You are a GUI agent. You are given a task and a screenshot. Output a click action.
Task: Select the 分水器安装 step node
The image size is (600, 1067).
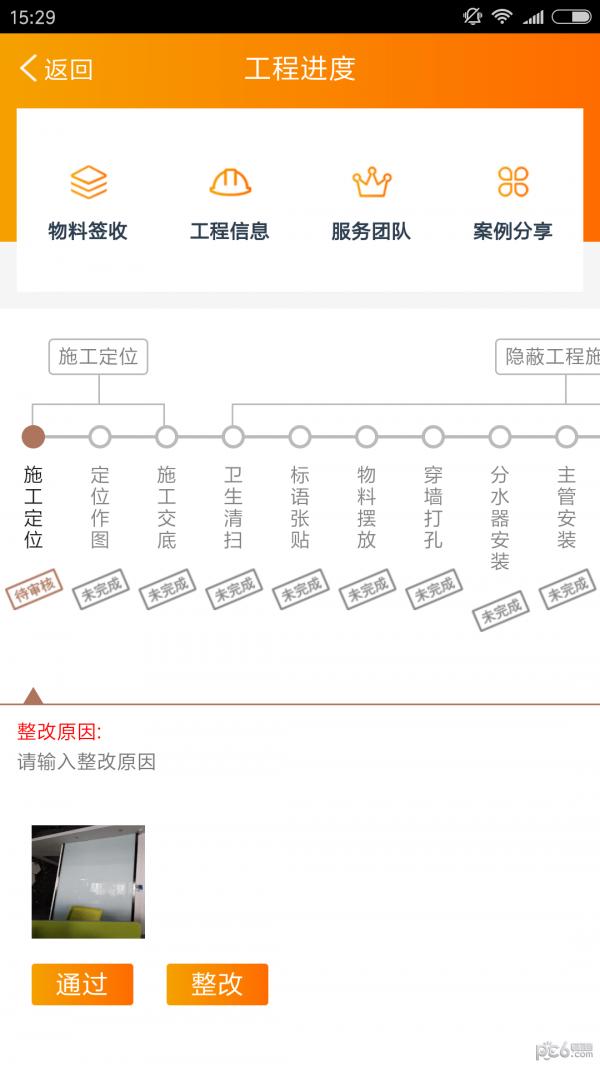click(x=500, y=437)
